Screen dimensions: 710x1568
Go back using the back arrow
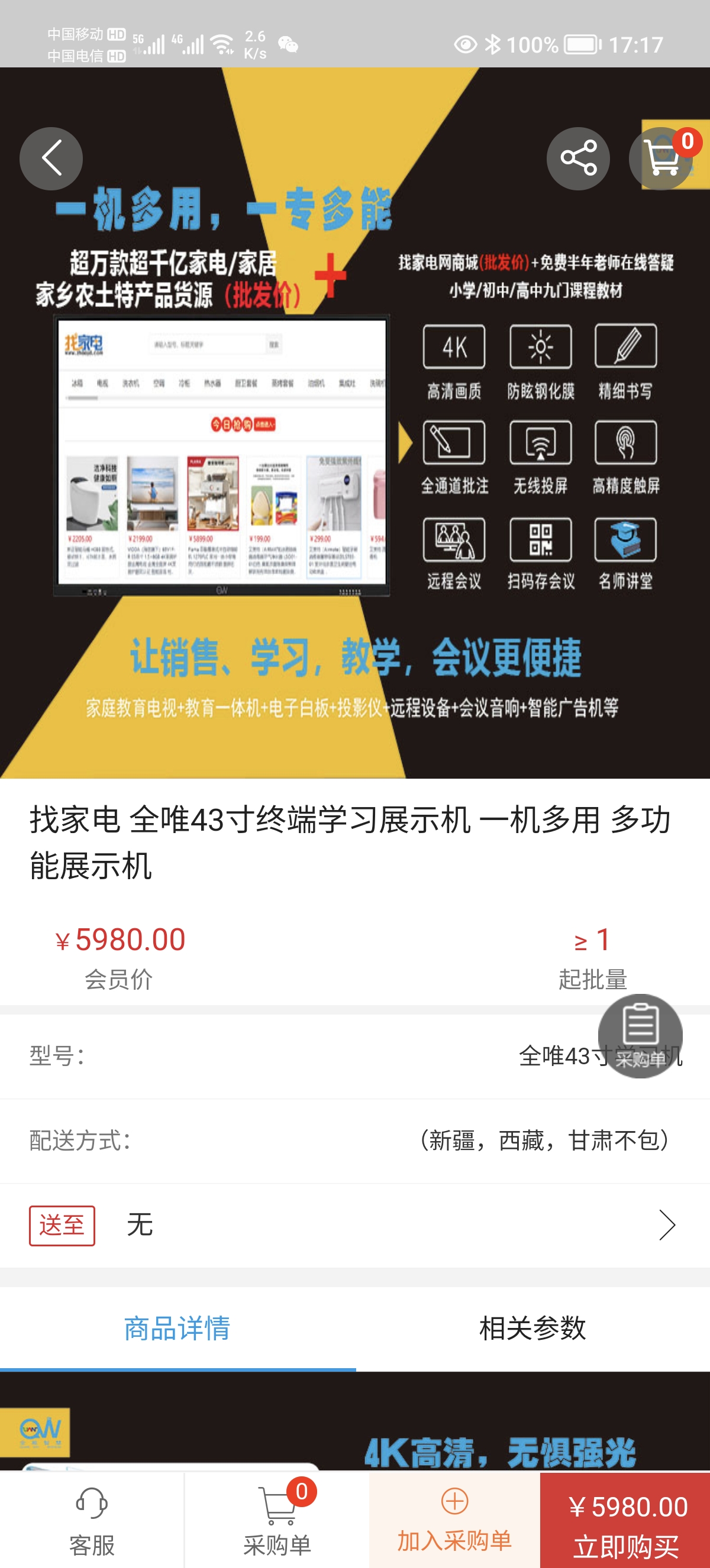51,158
